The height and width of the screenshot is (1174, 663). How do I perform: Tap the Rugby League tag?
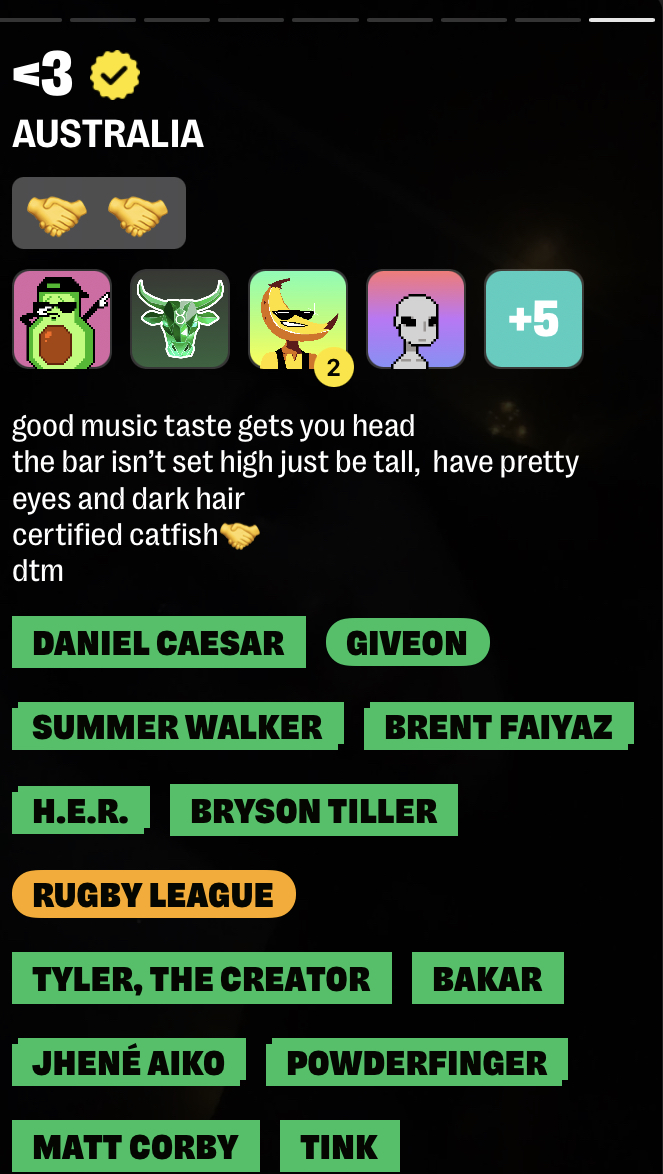[153, 894]
